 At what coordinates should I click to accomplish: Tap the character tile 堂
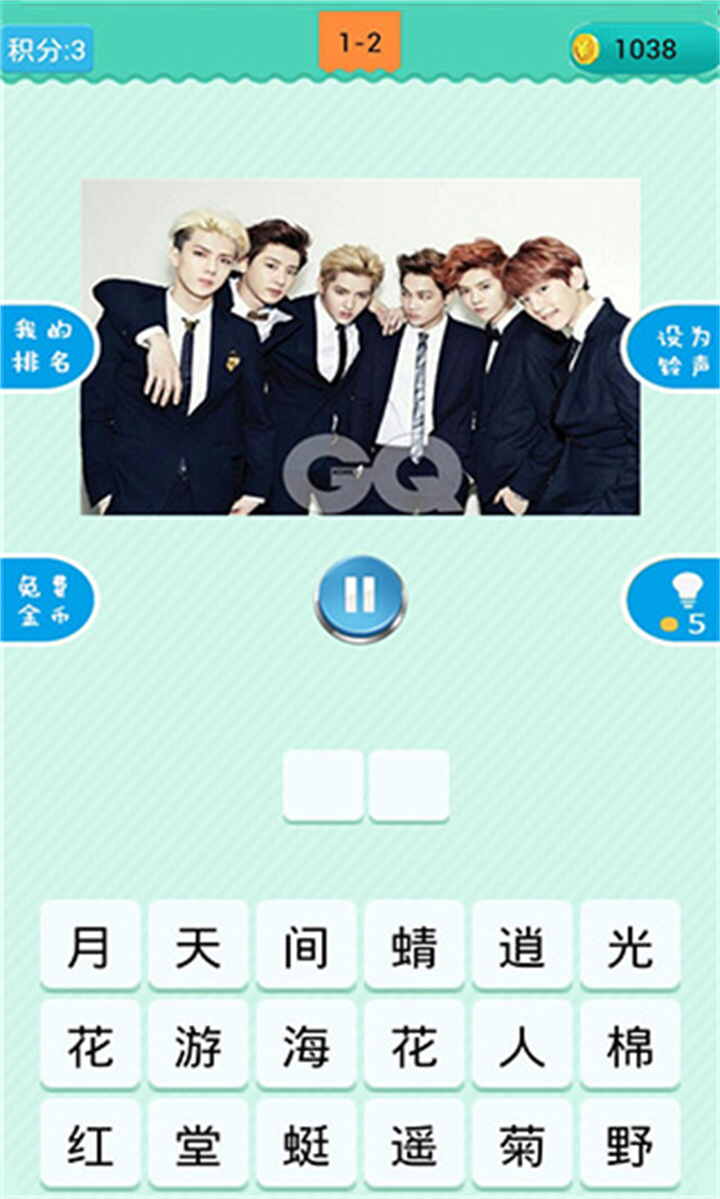pyautogui.click(x=198, y=1144)
